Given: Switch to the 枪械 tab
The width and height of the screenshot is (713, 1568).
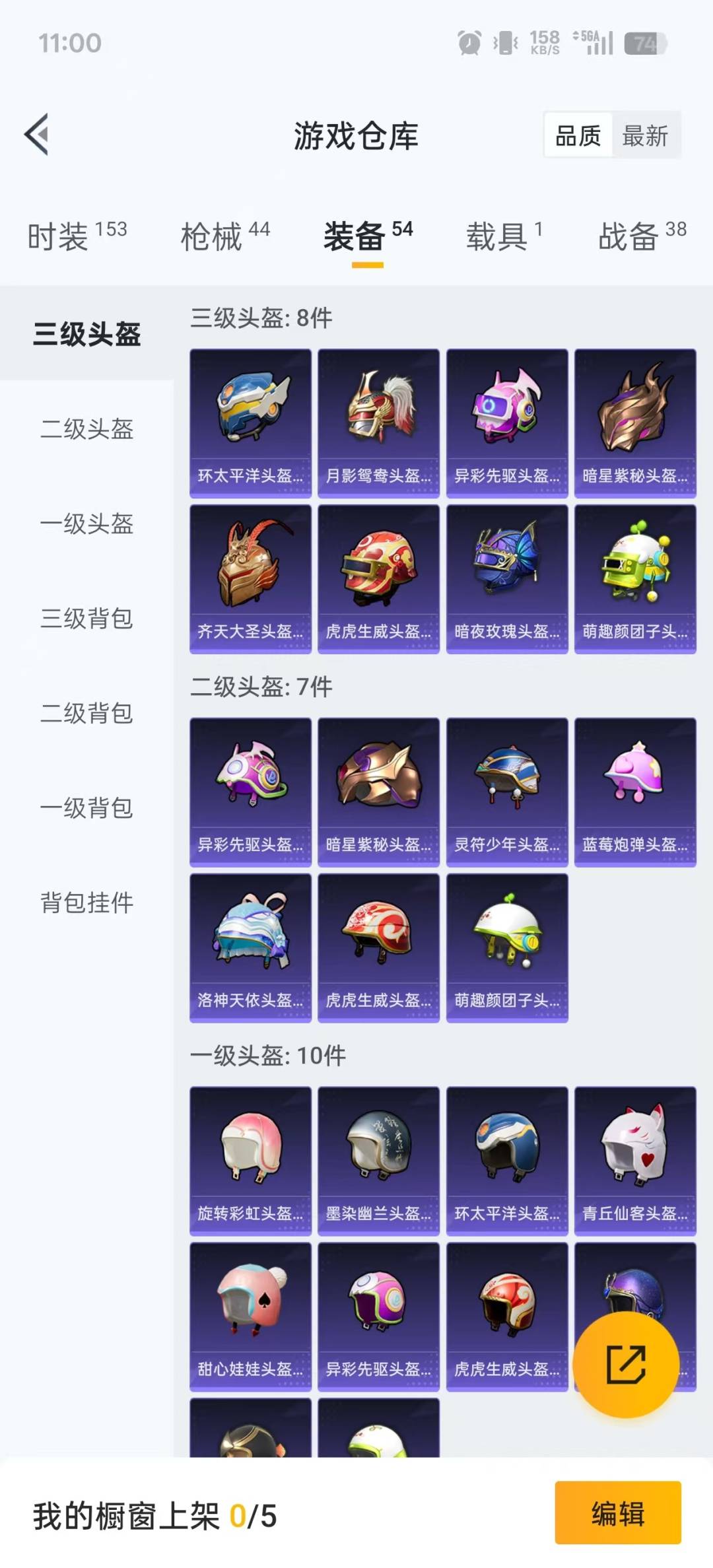Looking at the screenshot, I should coord(225,236).
